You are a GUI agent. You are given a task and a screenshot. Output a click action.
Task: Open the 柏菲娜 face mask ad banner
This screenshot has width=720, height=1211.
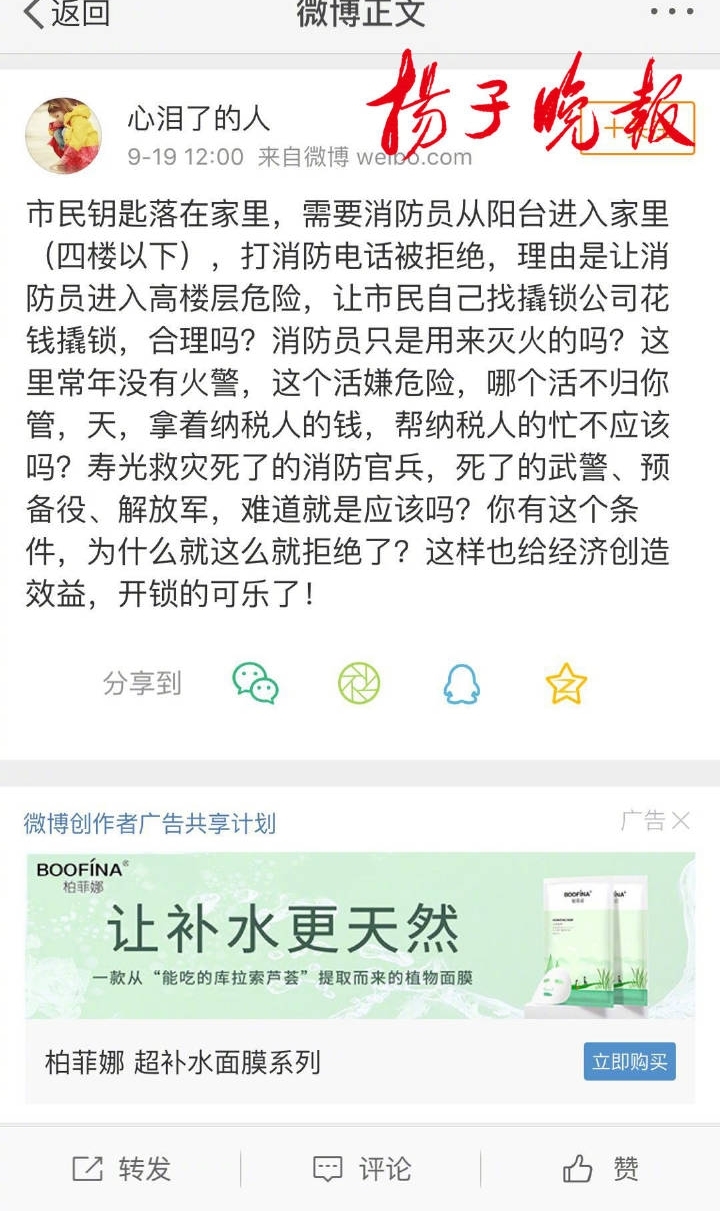360,935
